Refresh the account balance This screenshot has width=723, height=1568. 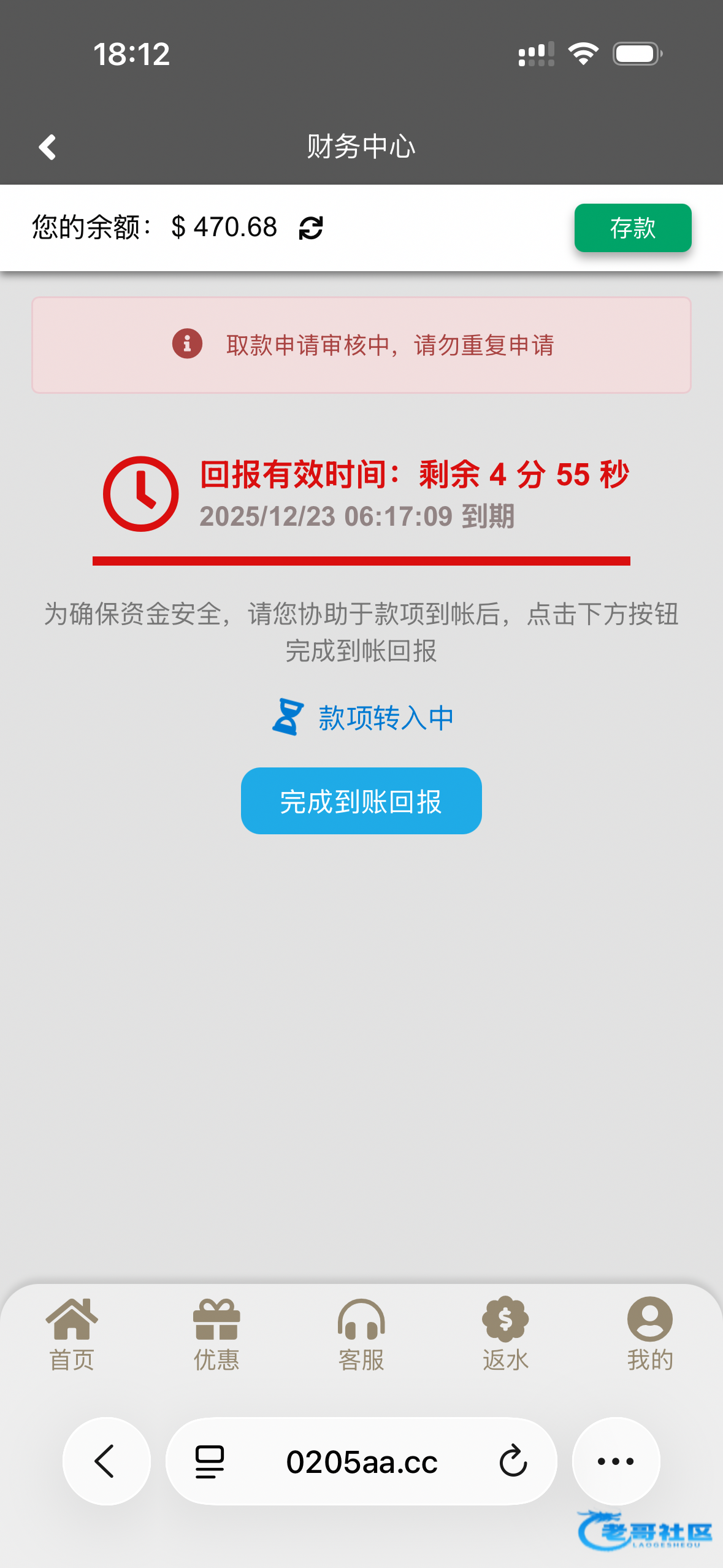point(311,228)
